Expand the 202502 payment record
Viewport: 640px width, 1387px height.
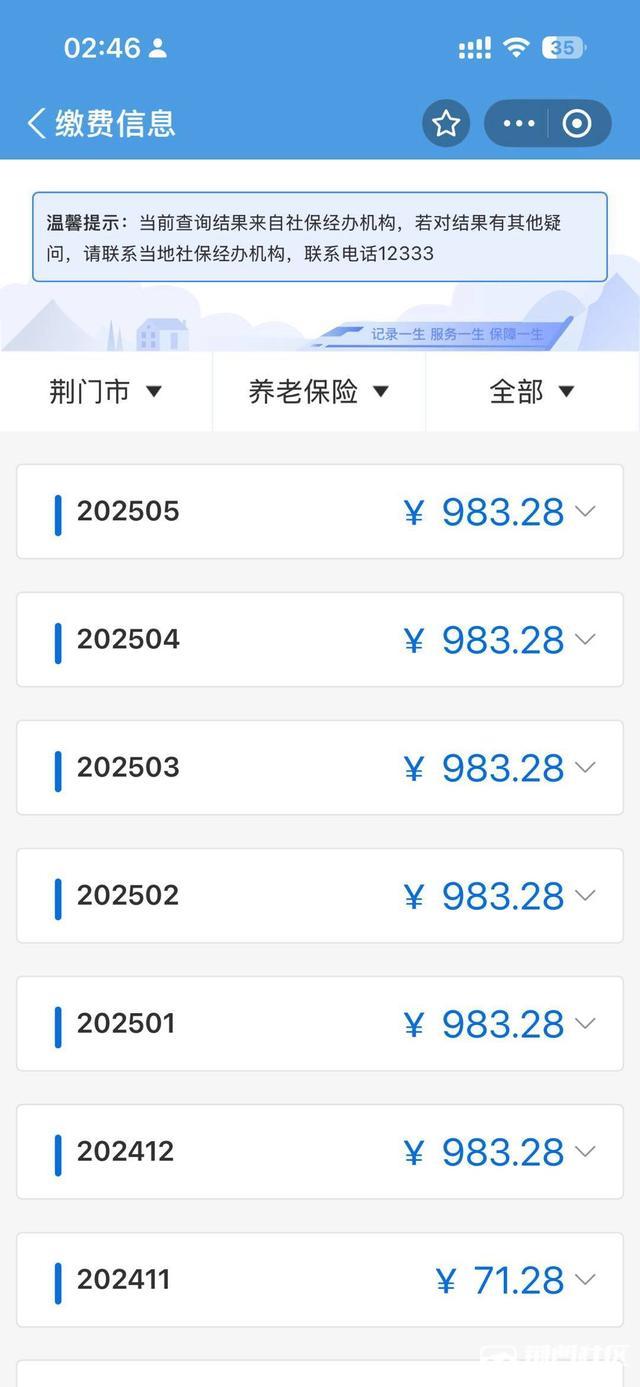(x=585, y=896)
